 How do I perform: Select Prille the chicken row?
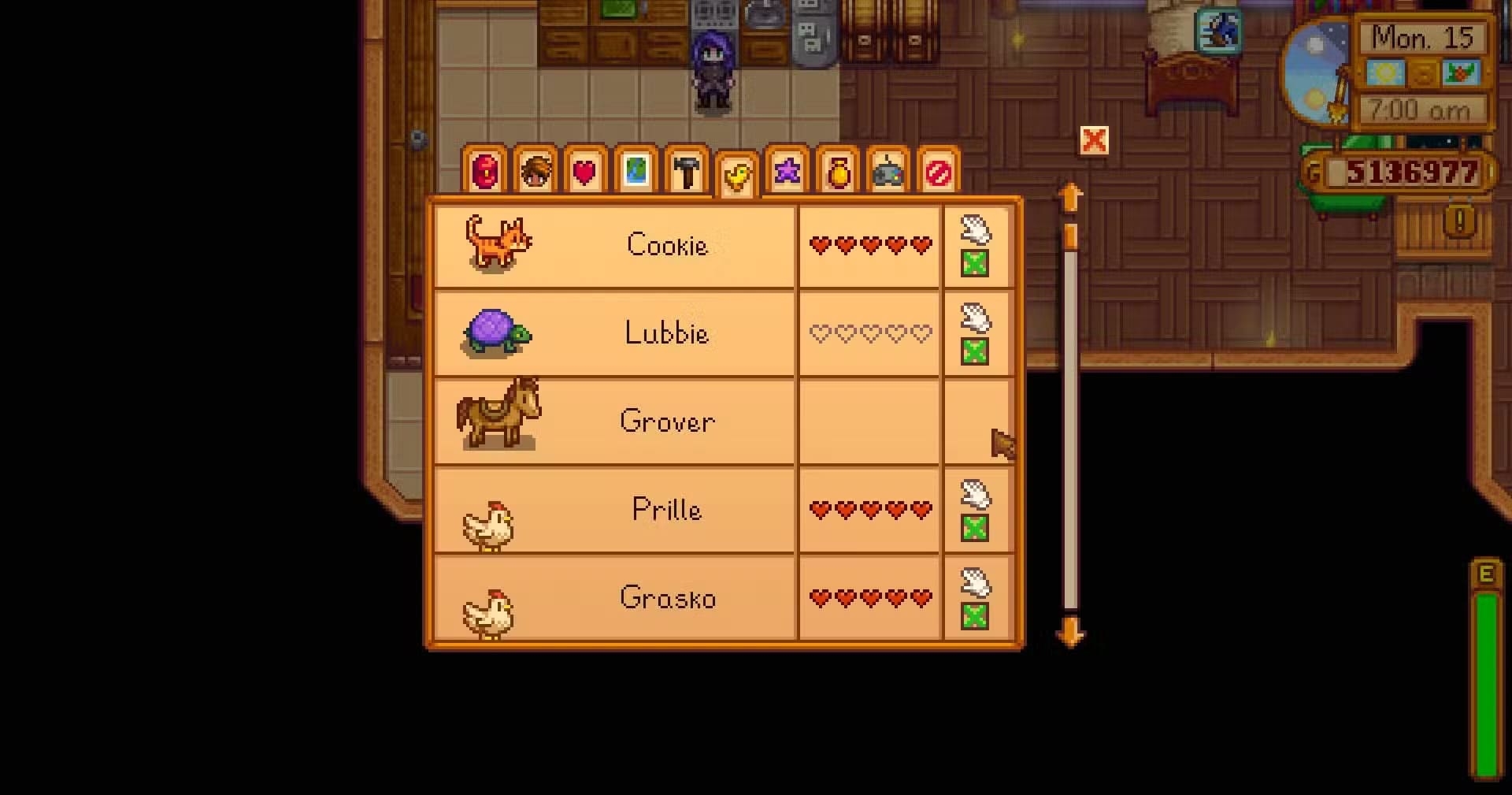(x=614, y=510)
